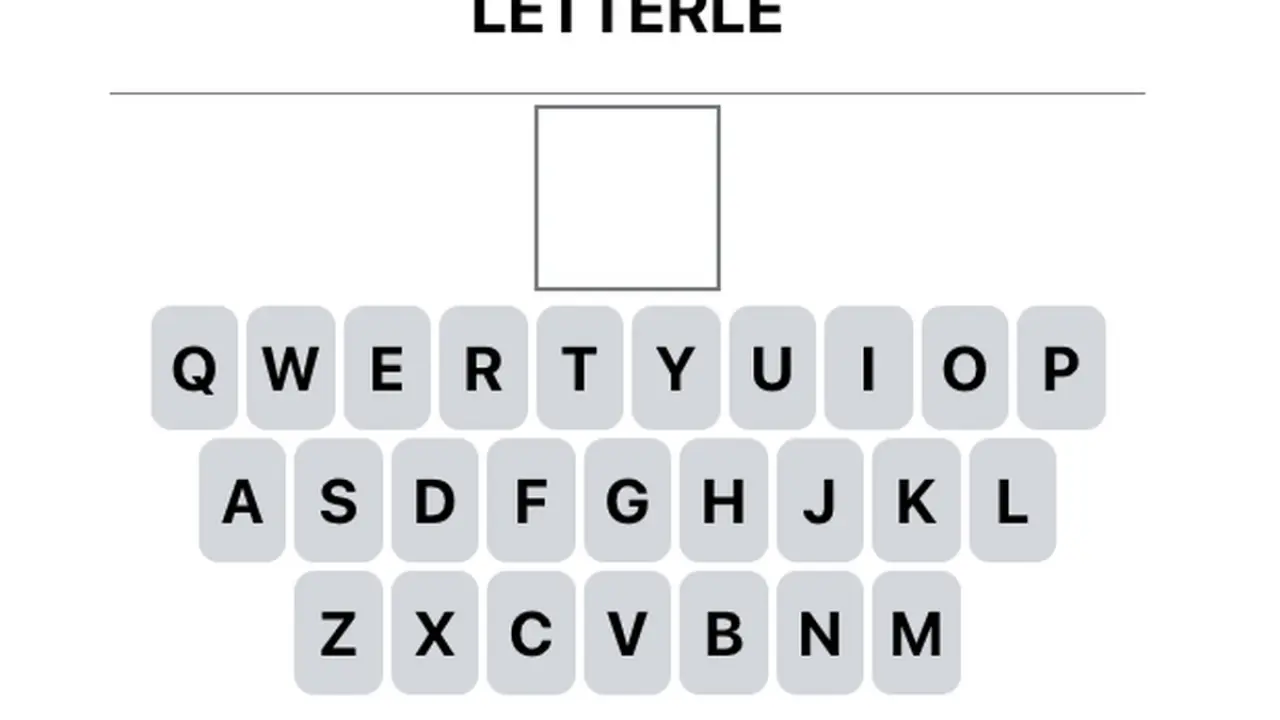Hit the U key
The image size is (1280, 720).
(x=772, y=368)
